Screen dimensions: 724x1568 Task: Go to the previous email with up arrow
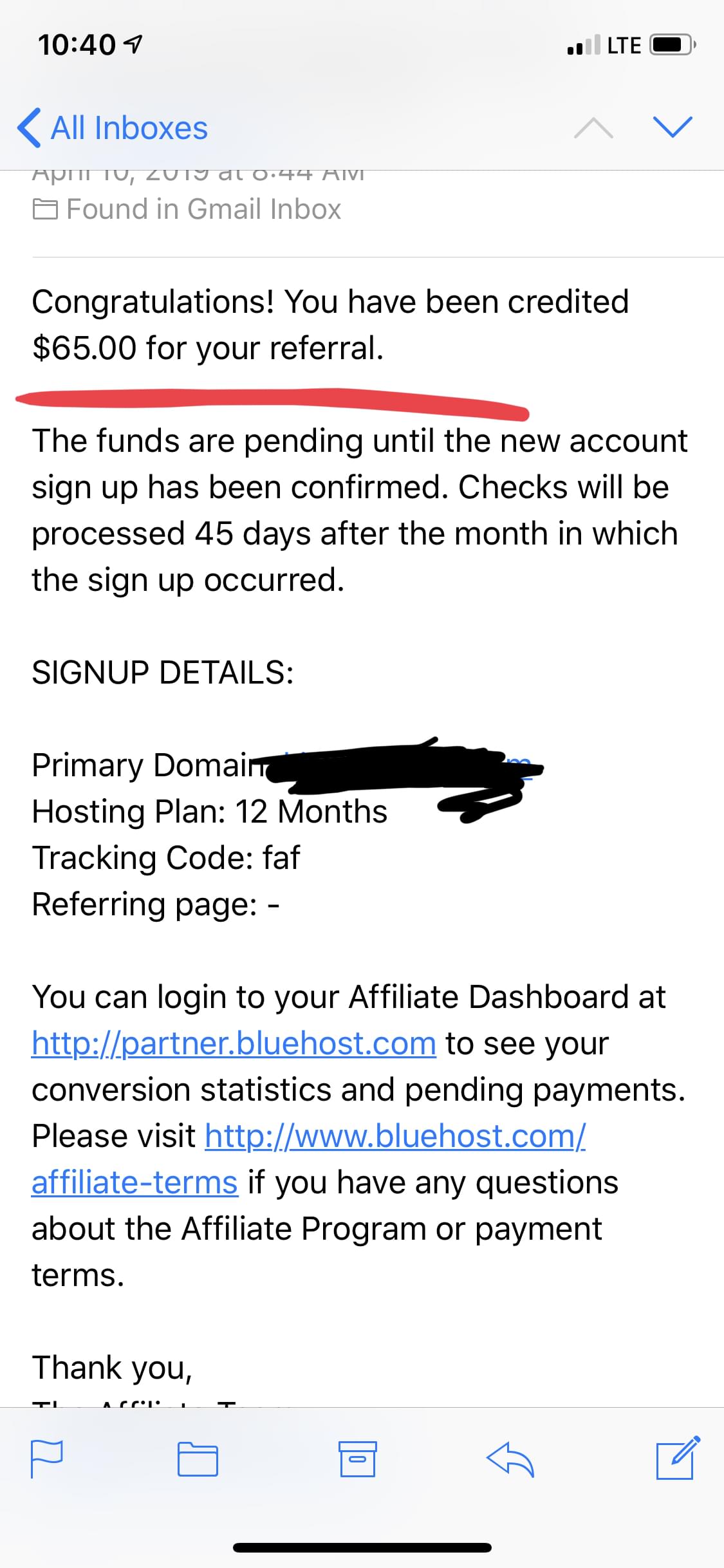tap(593, 127)
